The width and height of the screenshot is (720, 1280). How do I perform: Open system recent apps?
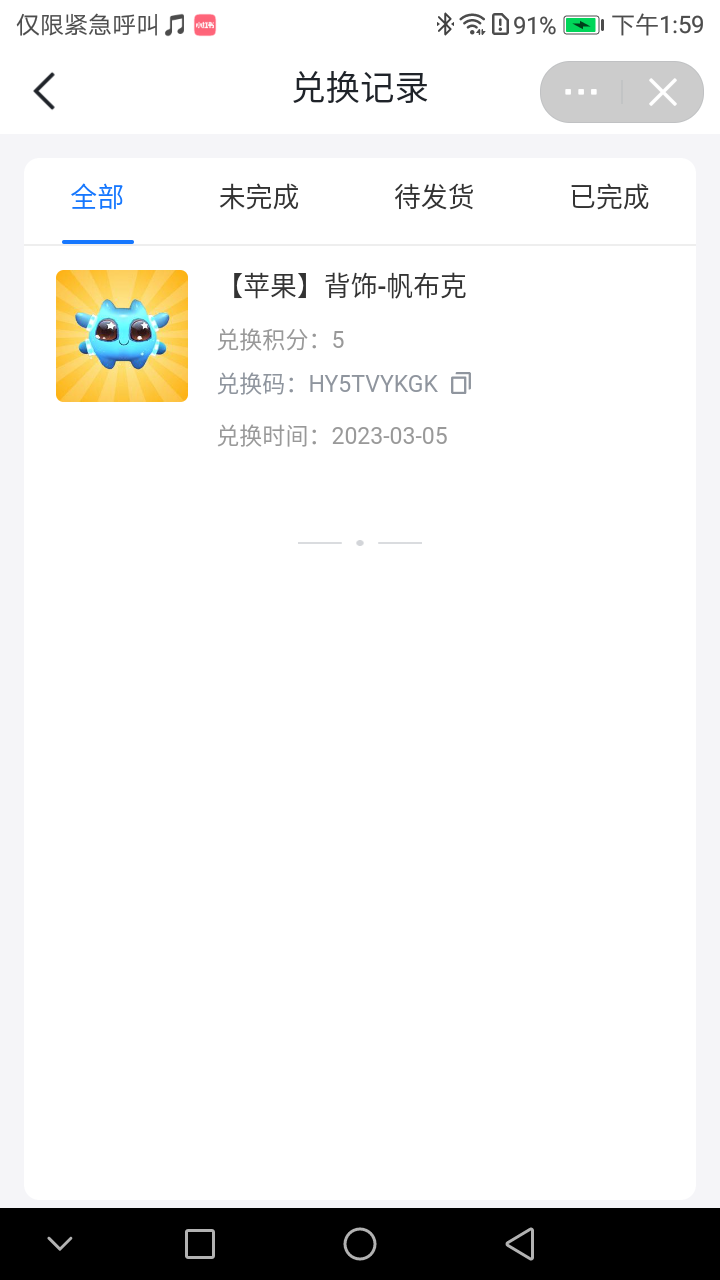(200, 1244)
